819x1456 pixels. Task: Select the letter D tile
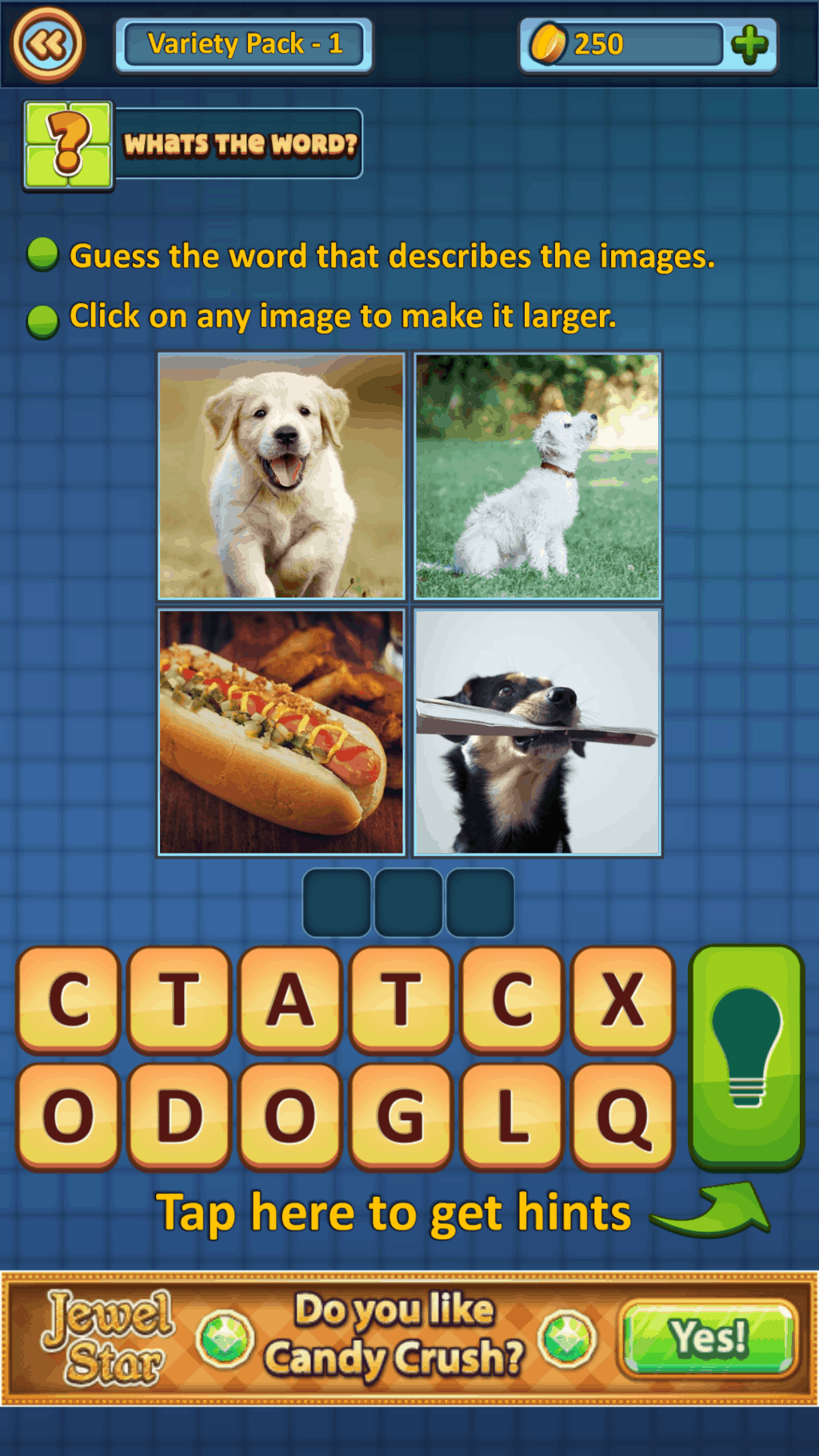click(179, 1115)
